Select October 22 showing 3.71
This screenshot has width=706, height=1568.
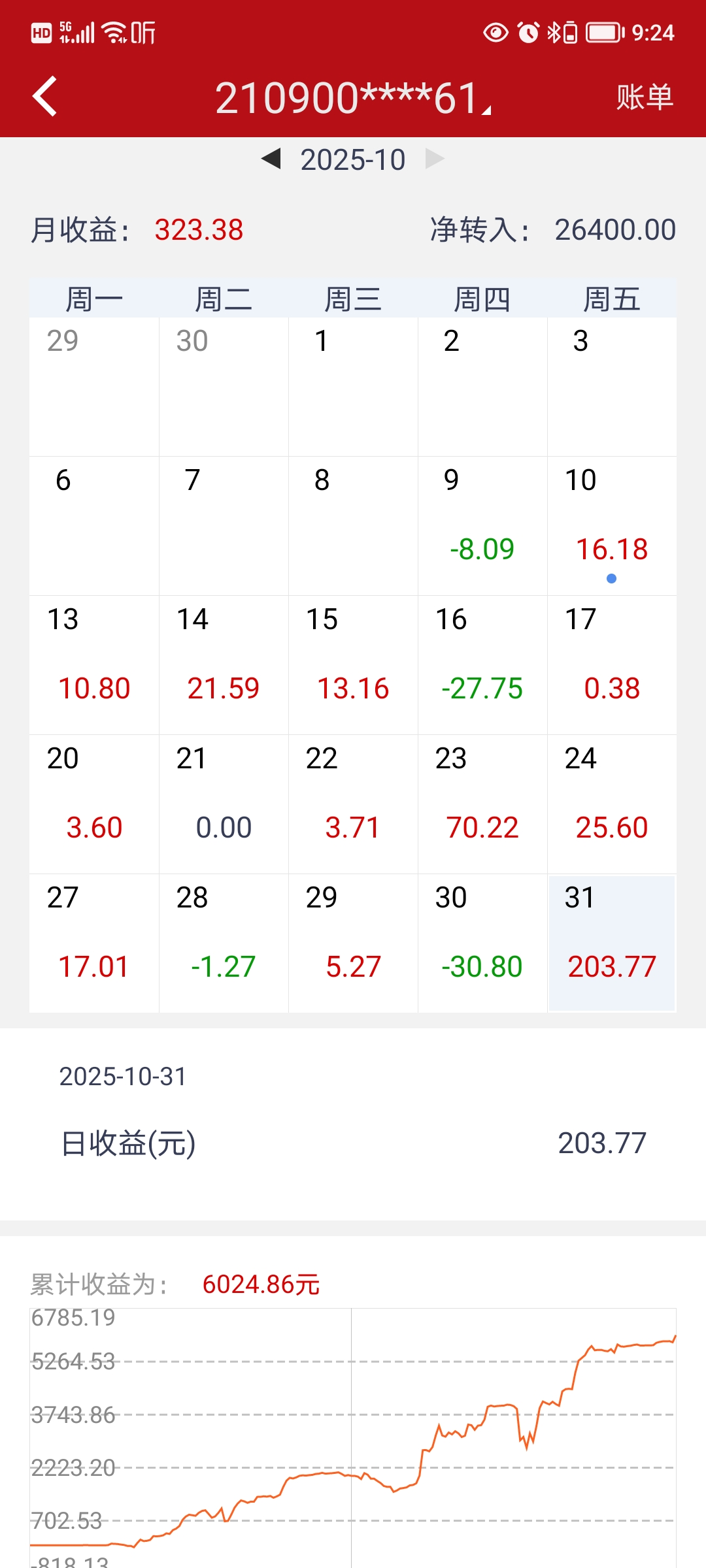click(x=353, y=804)
